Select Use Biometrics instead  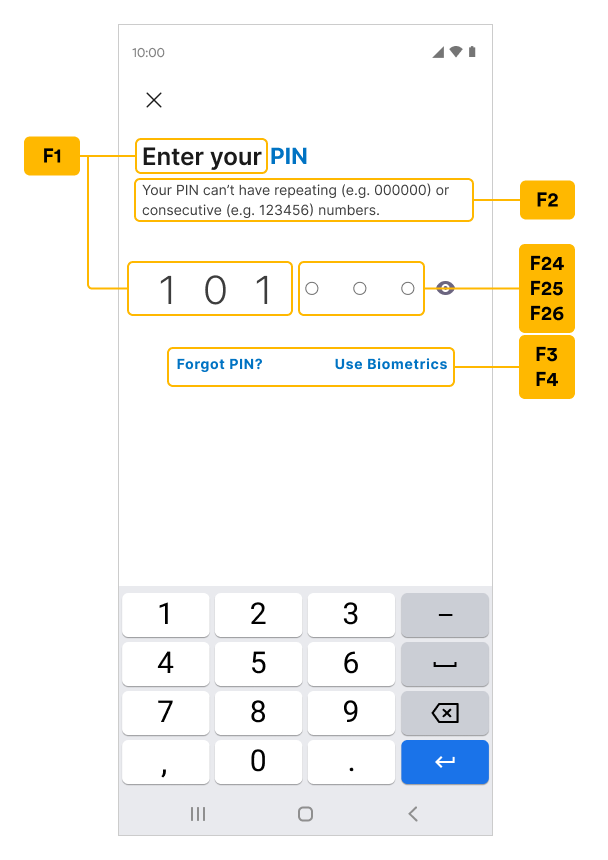click(391, 365)
